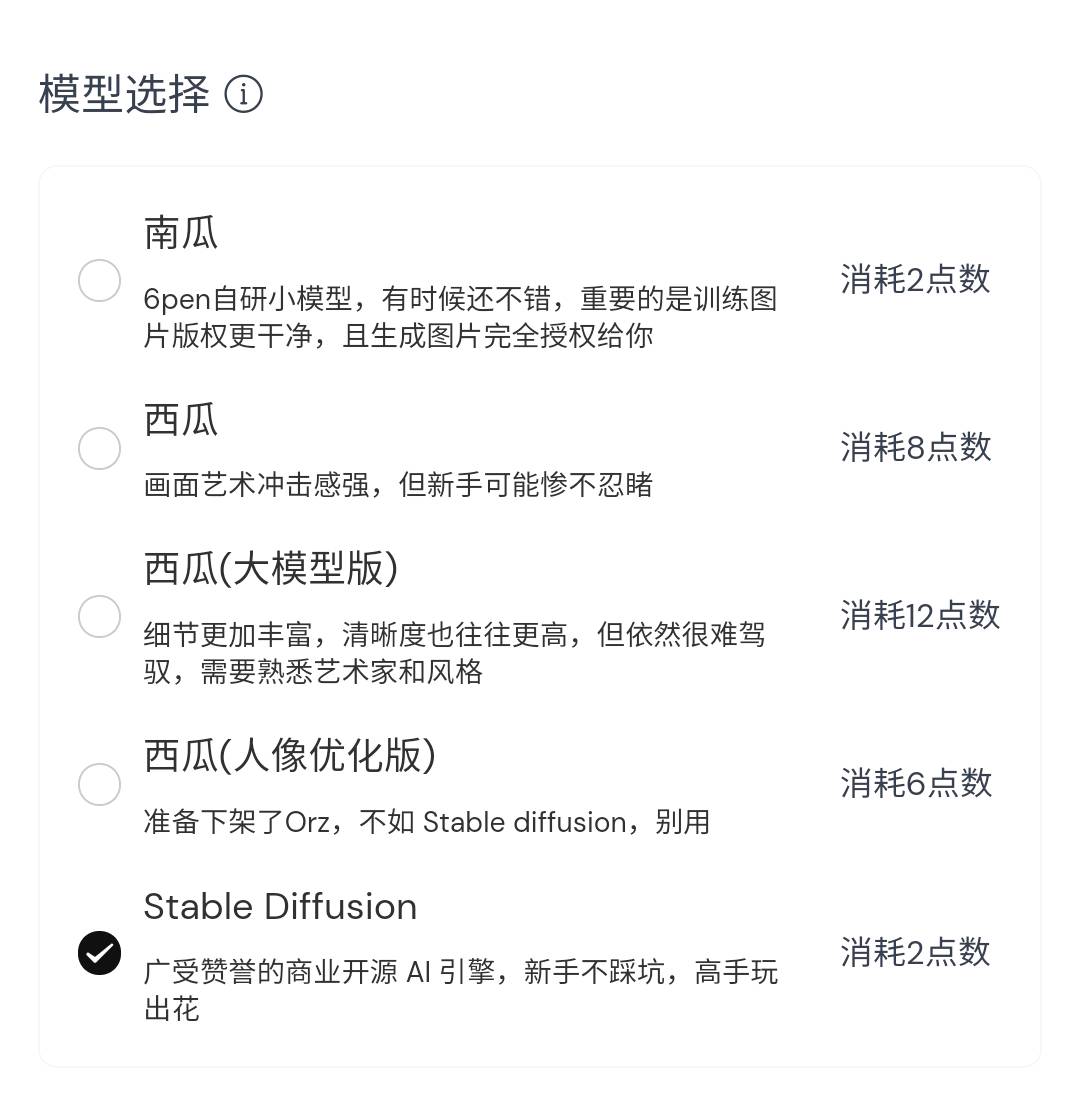Open the info icon beside 模型选择
1080x1103 pixels.
[x=243, y=95]
